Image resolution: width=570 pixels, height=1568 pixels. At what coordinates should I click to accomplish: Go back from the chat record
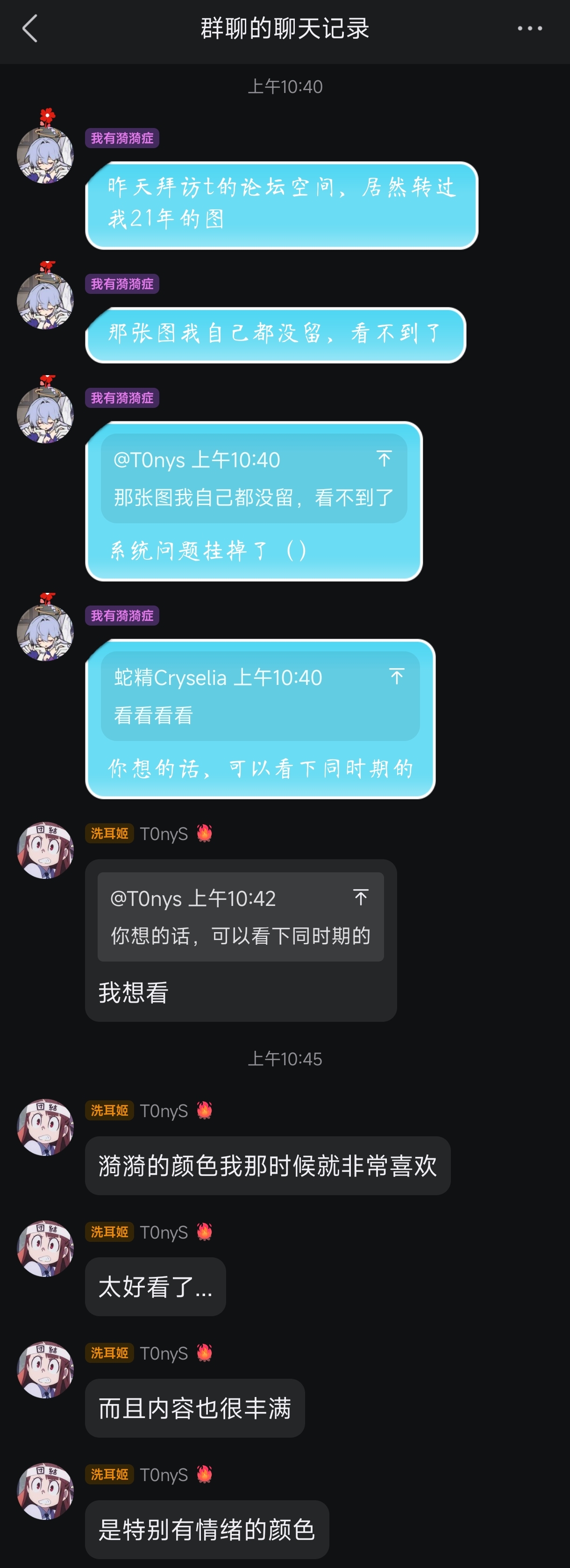tap(29, 29)
